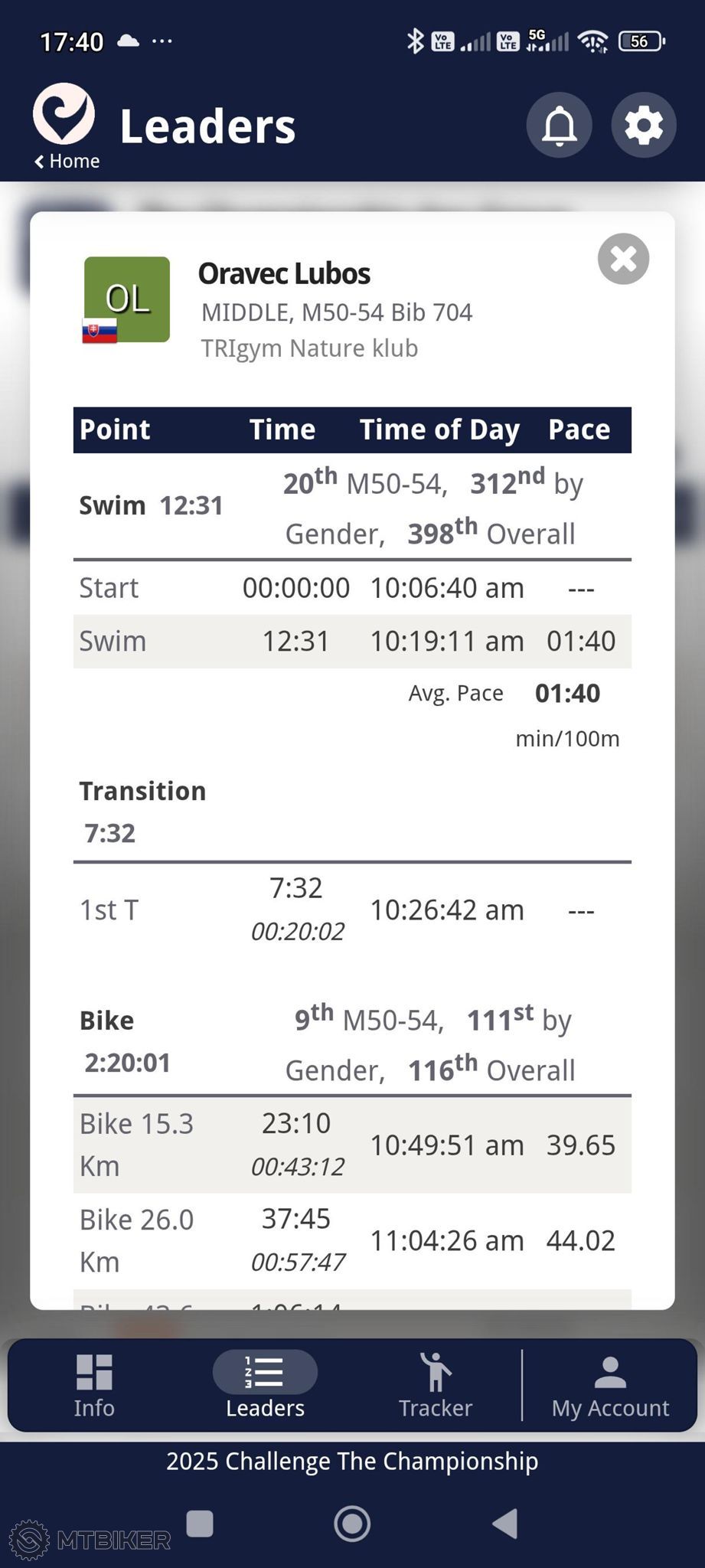The image size is (705, 1568).
Task: Go back to Home
Action: [x=67, y=162]
